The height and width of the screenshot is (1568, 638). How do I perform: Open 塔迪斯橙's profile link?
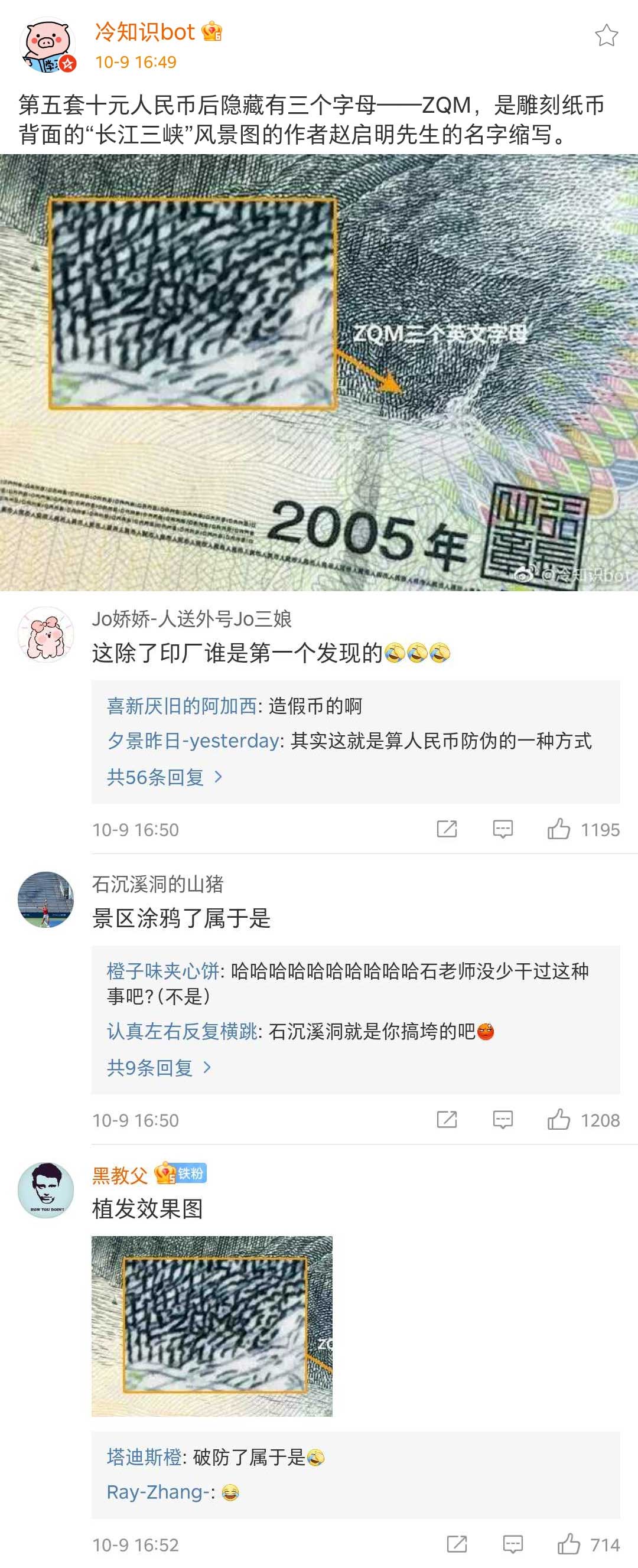[x=144, y=1457]
